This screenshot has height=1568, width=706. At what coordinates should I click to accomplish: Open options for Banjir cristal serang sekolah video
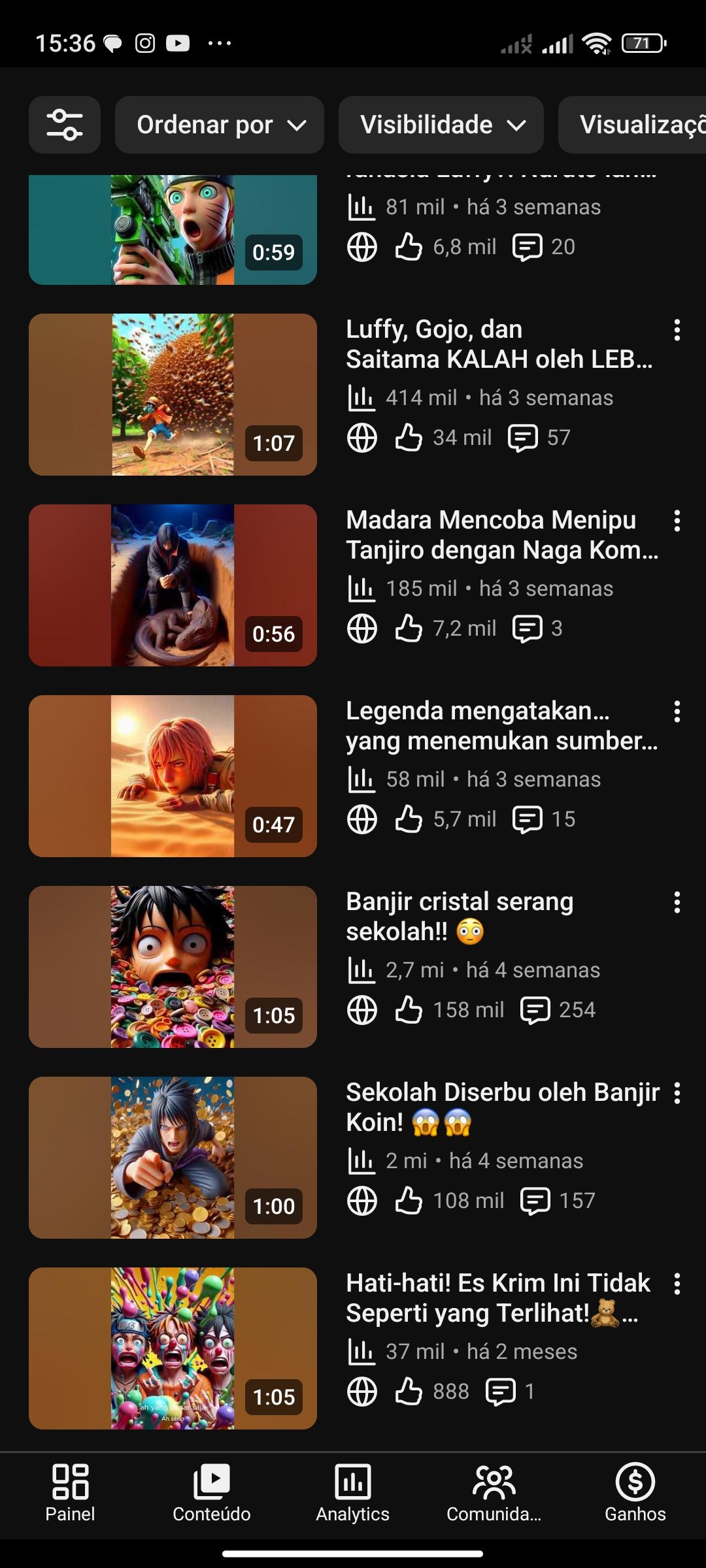coord(677,903)
